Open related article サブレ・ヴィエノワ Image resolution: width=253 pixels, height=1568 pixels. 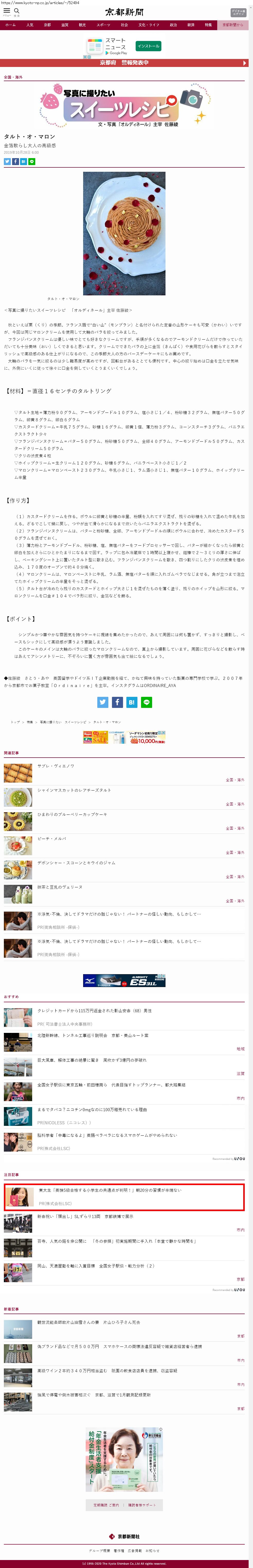56,766
